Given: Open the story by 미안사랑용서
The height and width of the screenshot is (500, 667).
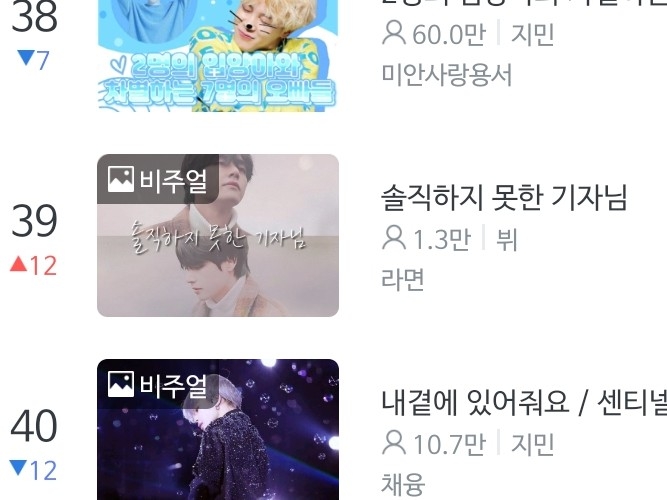Looking at the screenshot, I should pyautogui.click(x=446, y=75).
